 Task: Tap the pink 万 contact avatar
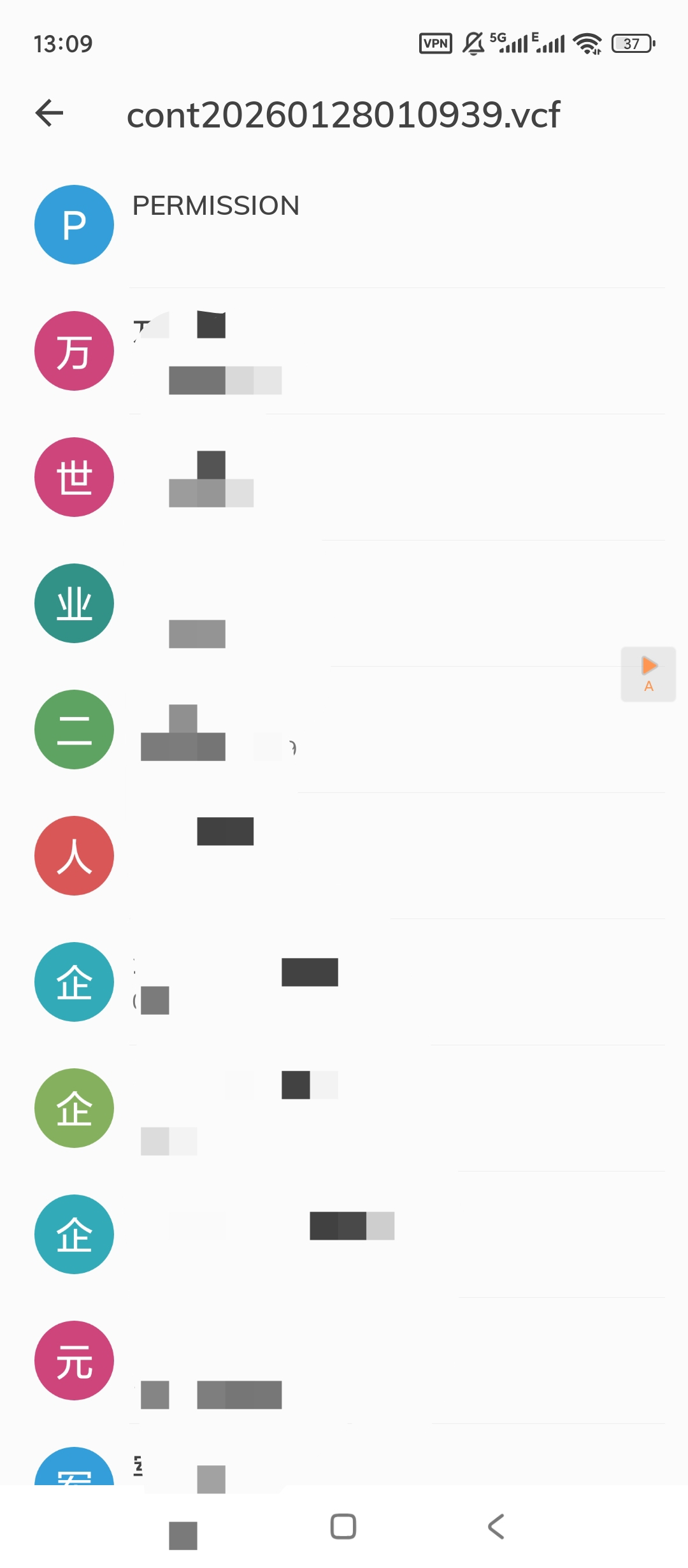[73, 351]
